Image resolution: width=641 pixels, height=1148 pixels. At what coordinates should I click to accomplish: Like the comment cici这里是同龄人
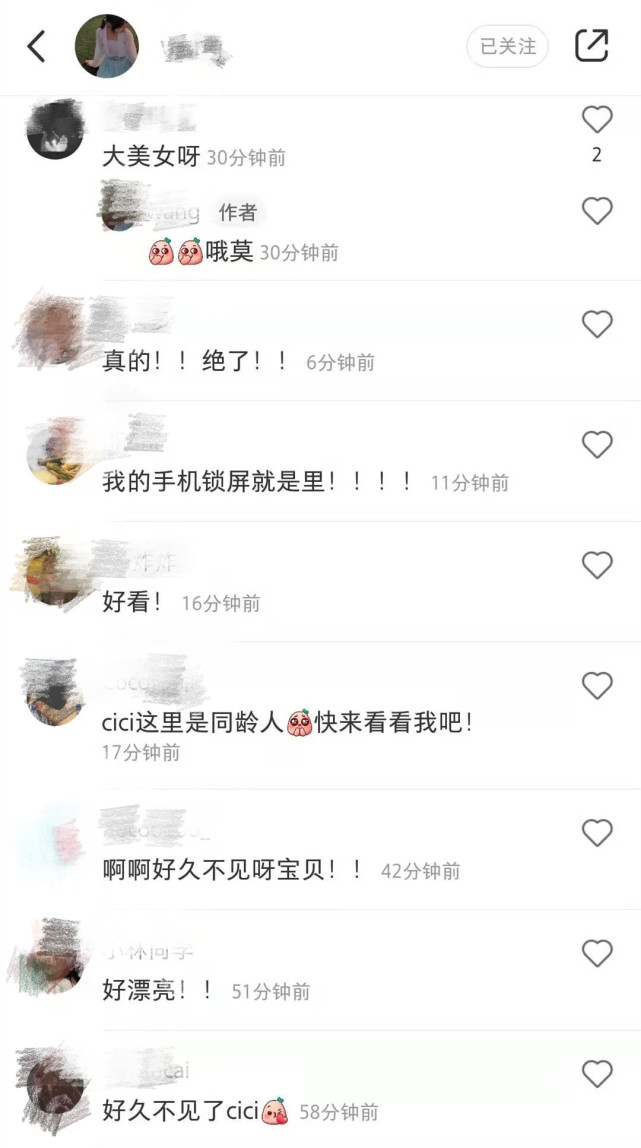pyautogui.click(x=597, y=686)
